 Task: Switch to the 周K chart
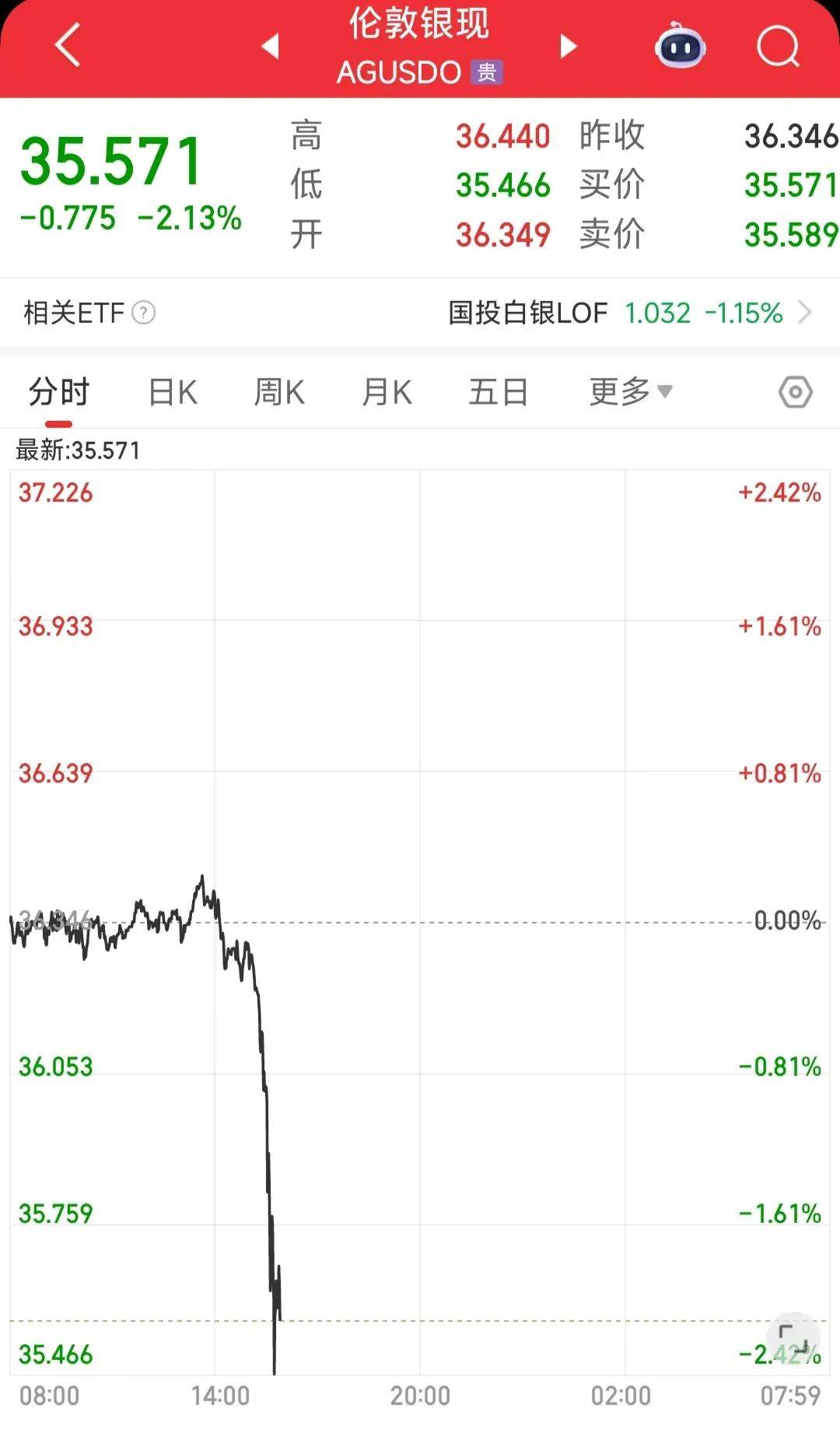279,392
